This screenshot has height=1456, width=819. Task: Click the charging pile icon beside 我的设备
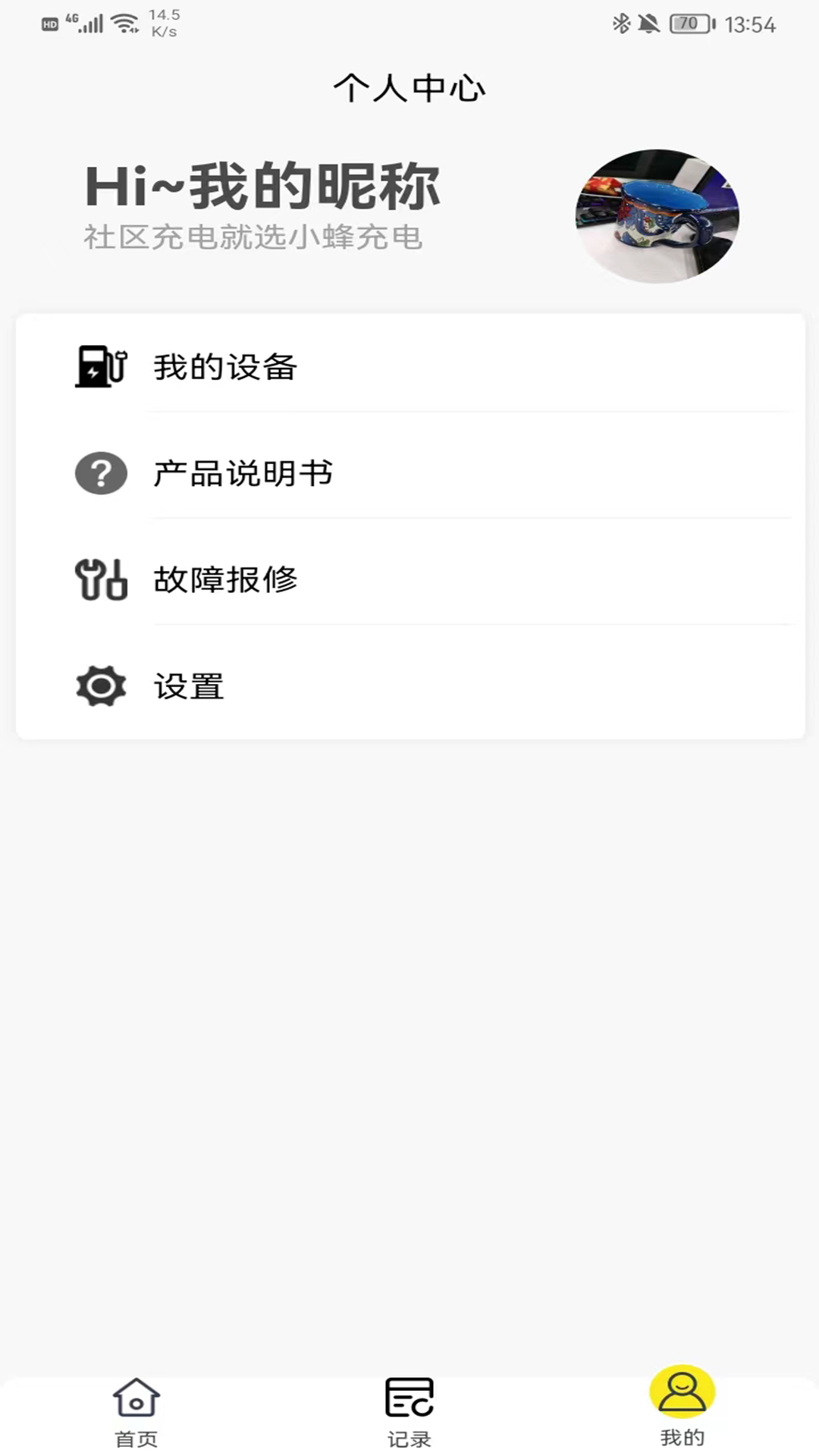click(101, 366)
